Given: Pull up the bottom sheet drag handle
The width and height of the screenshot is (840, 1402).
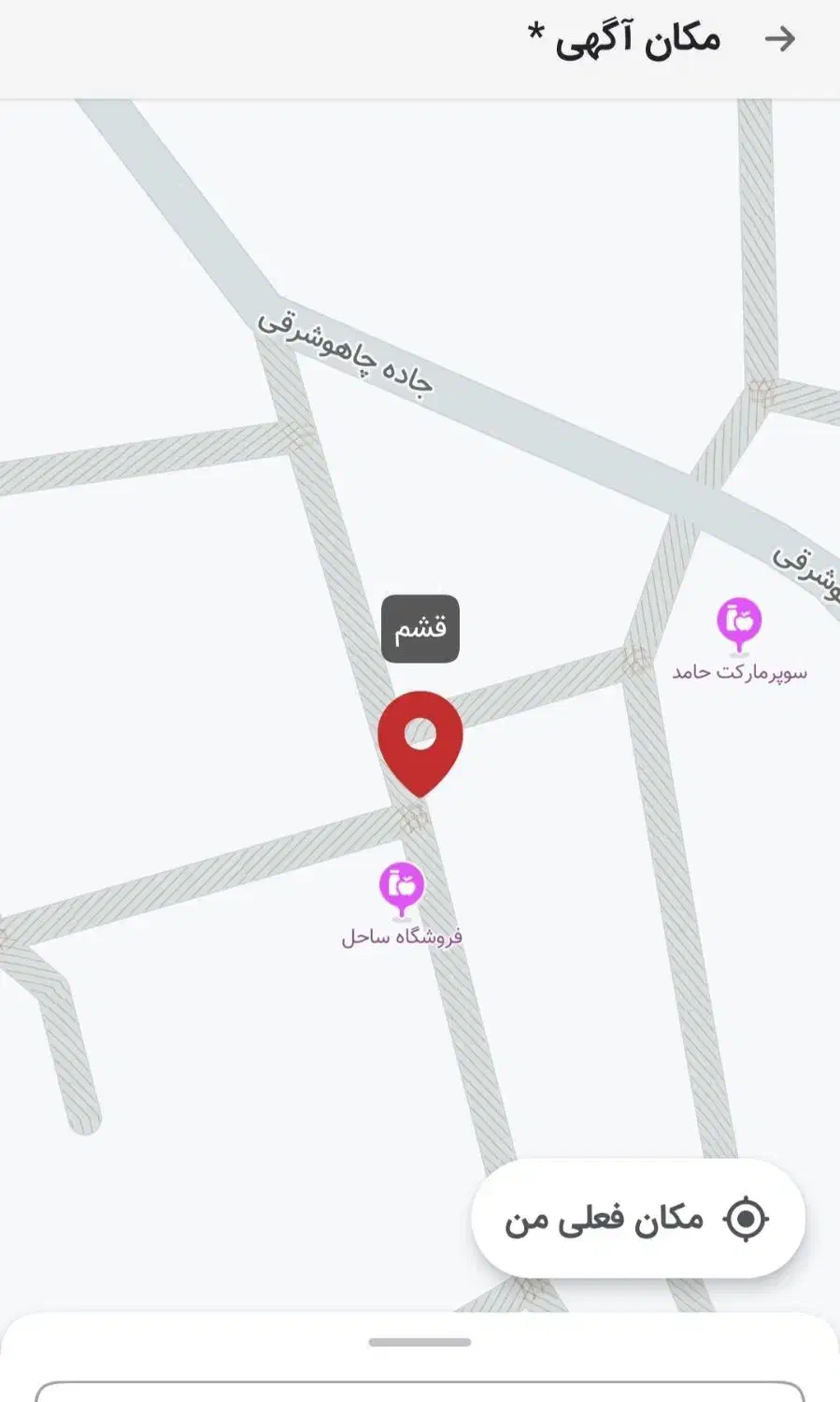Looking at the screenshot, I should click(420, 1338).
